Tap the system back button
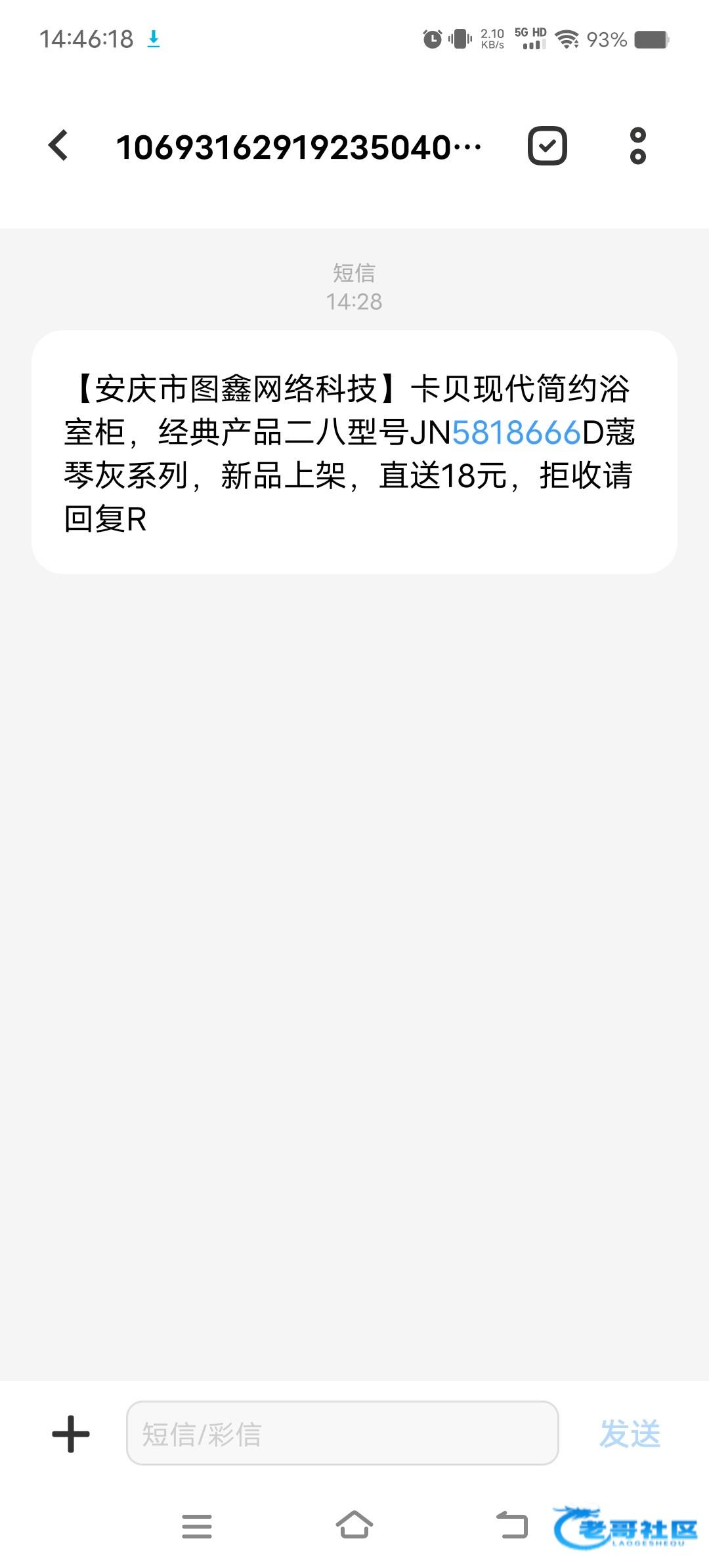The width and height of the screenshot is (709, 1568). pos(512,1525)
